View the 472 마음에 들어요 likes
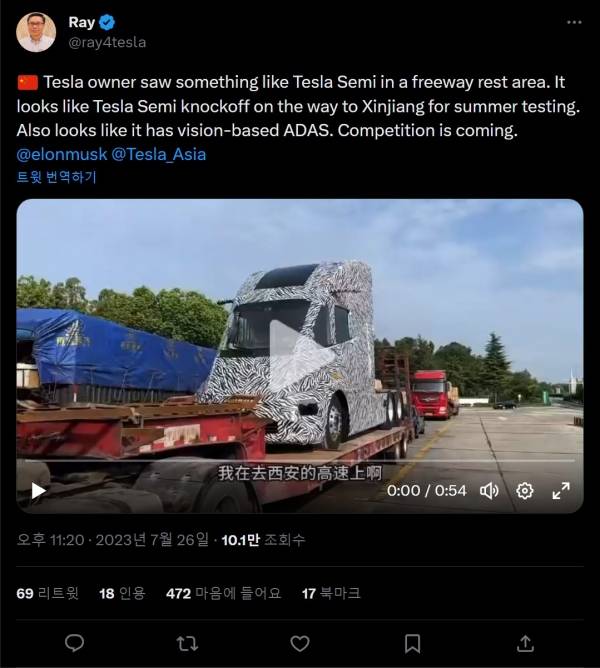This screenshot has width=600, height=668. (x=223, y=593)
